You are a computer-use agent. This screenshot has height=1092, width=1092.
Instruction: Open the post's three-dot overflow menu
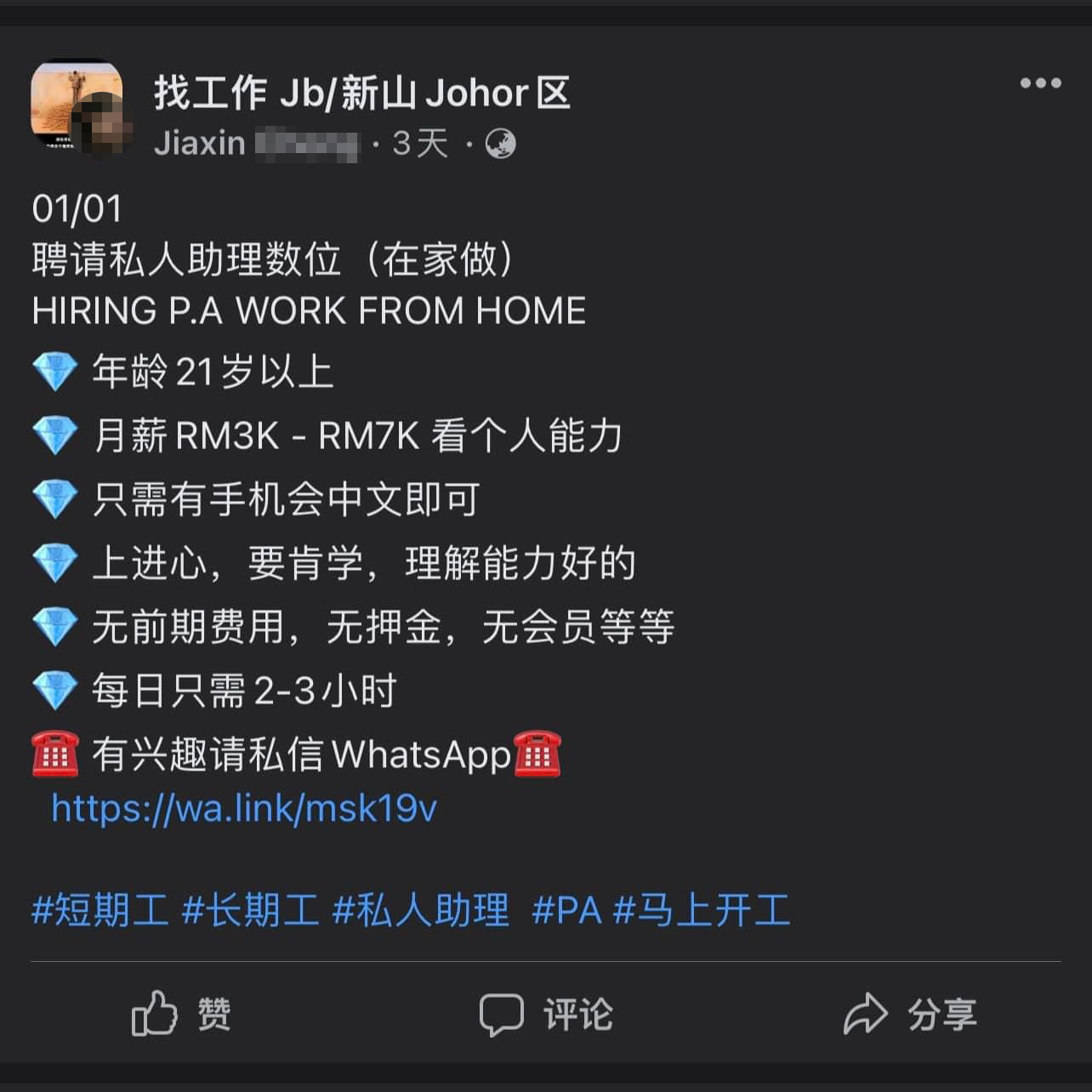click(1040, 83)
